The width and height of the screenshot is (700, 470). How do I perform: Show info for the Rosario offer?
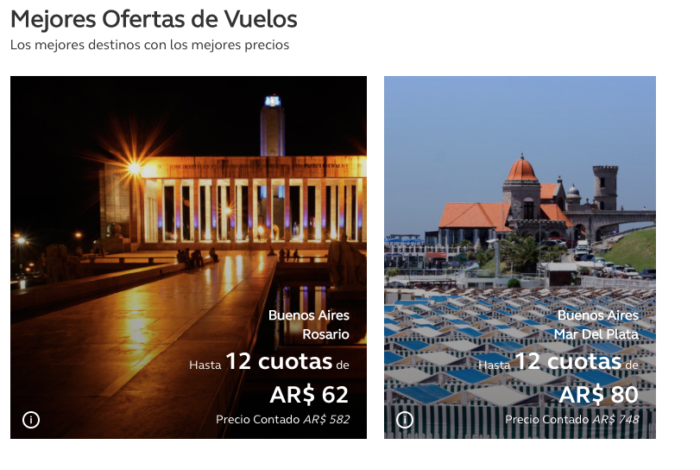pos(31,419)
